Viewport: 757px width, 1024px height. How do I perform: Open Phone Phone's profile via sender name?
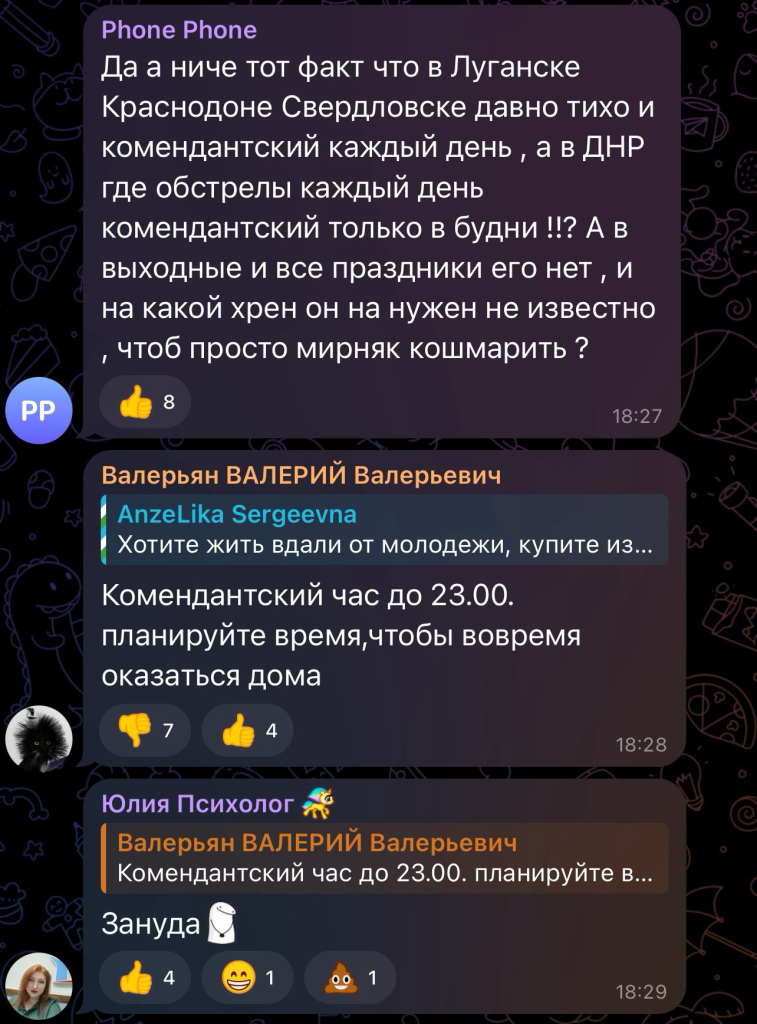[x=179, y=30]
